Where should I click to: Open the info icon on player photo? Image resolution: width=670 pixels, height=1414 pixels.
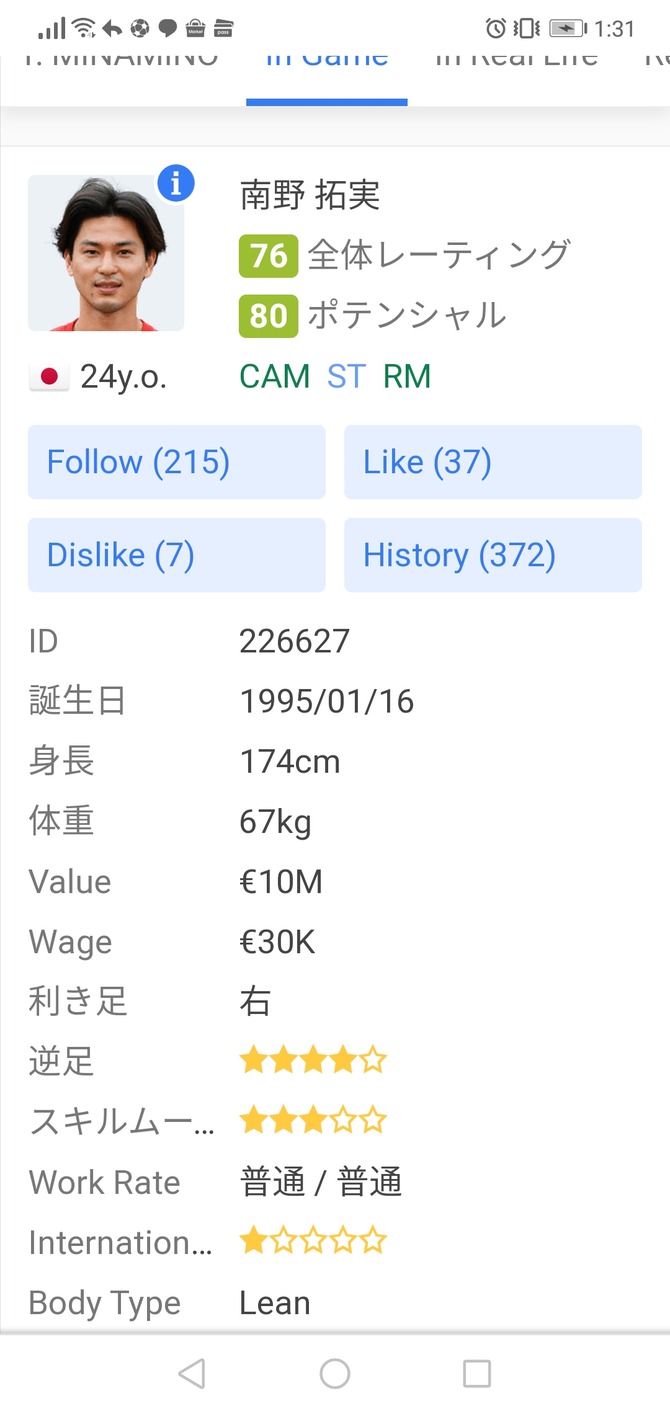click(176, 184)
